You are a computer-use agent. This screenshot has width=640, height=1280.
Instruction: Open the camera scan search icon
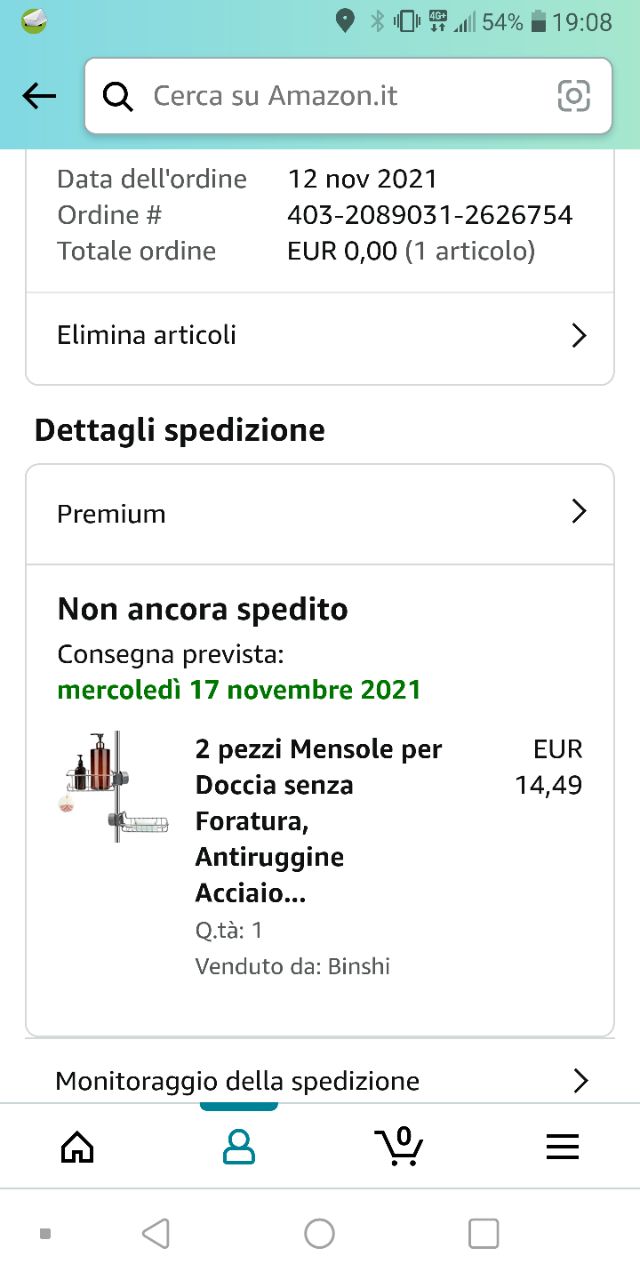coord(573,96)
